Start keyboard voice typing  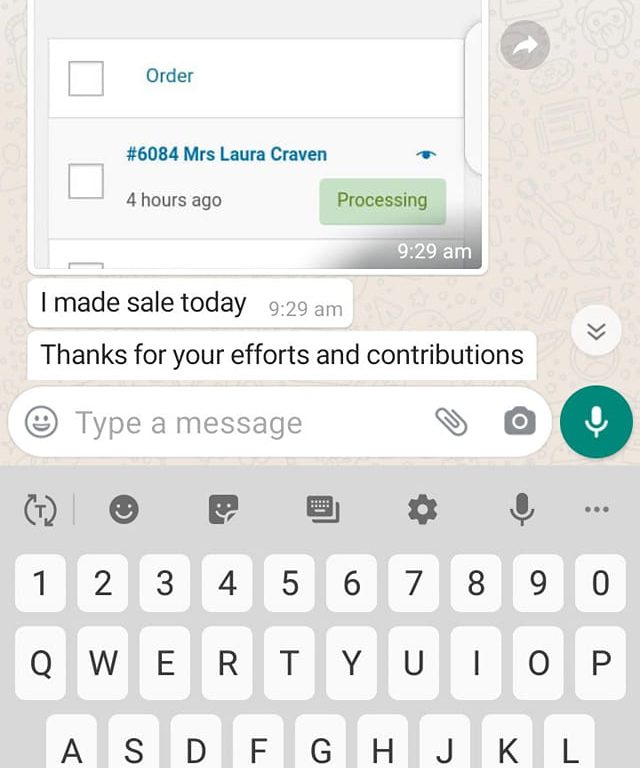(x=521, y=510)
